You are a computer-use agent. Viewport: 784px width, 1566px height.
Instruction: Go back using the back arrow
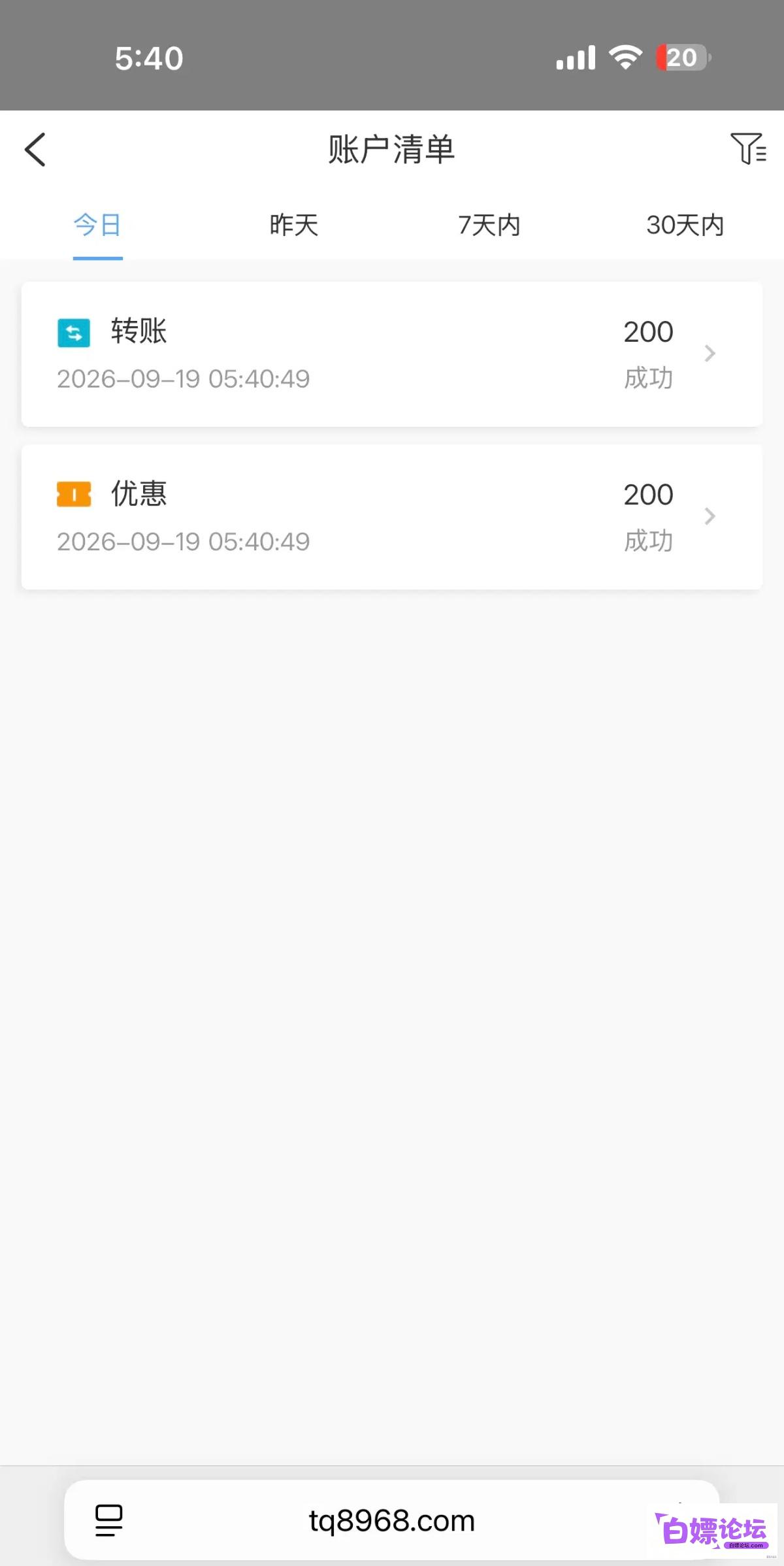[35, 150]
